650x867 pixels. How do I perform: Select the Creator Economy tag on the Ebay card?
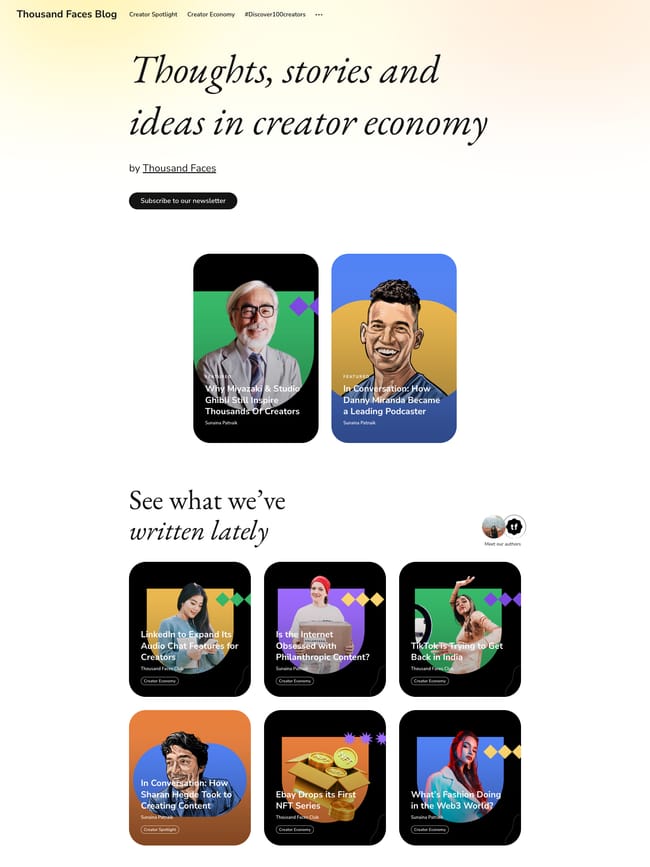pyautogui.click(x=295, y=829)
